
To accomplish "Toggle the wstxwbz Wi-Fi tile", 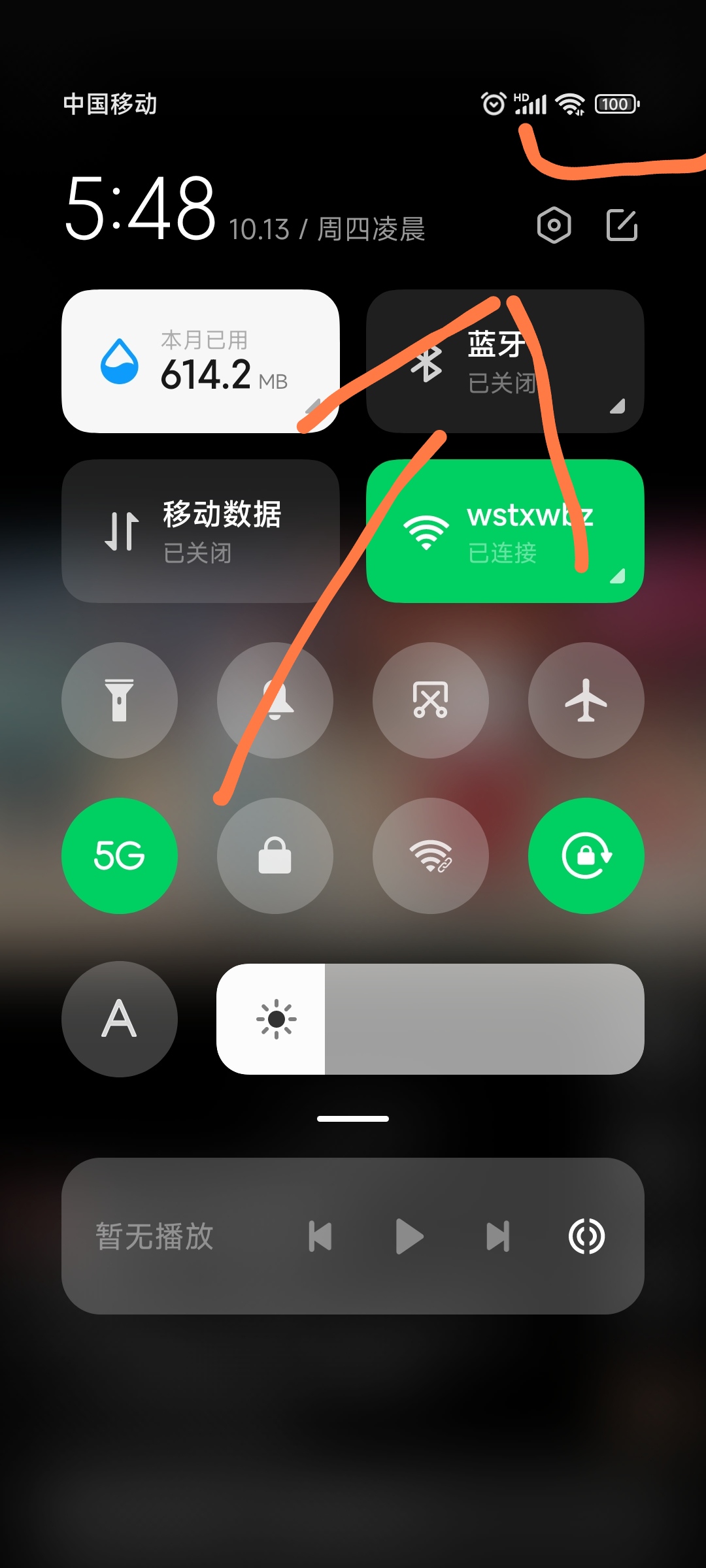I will click(x=505, y=531).
